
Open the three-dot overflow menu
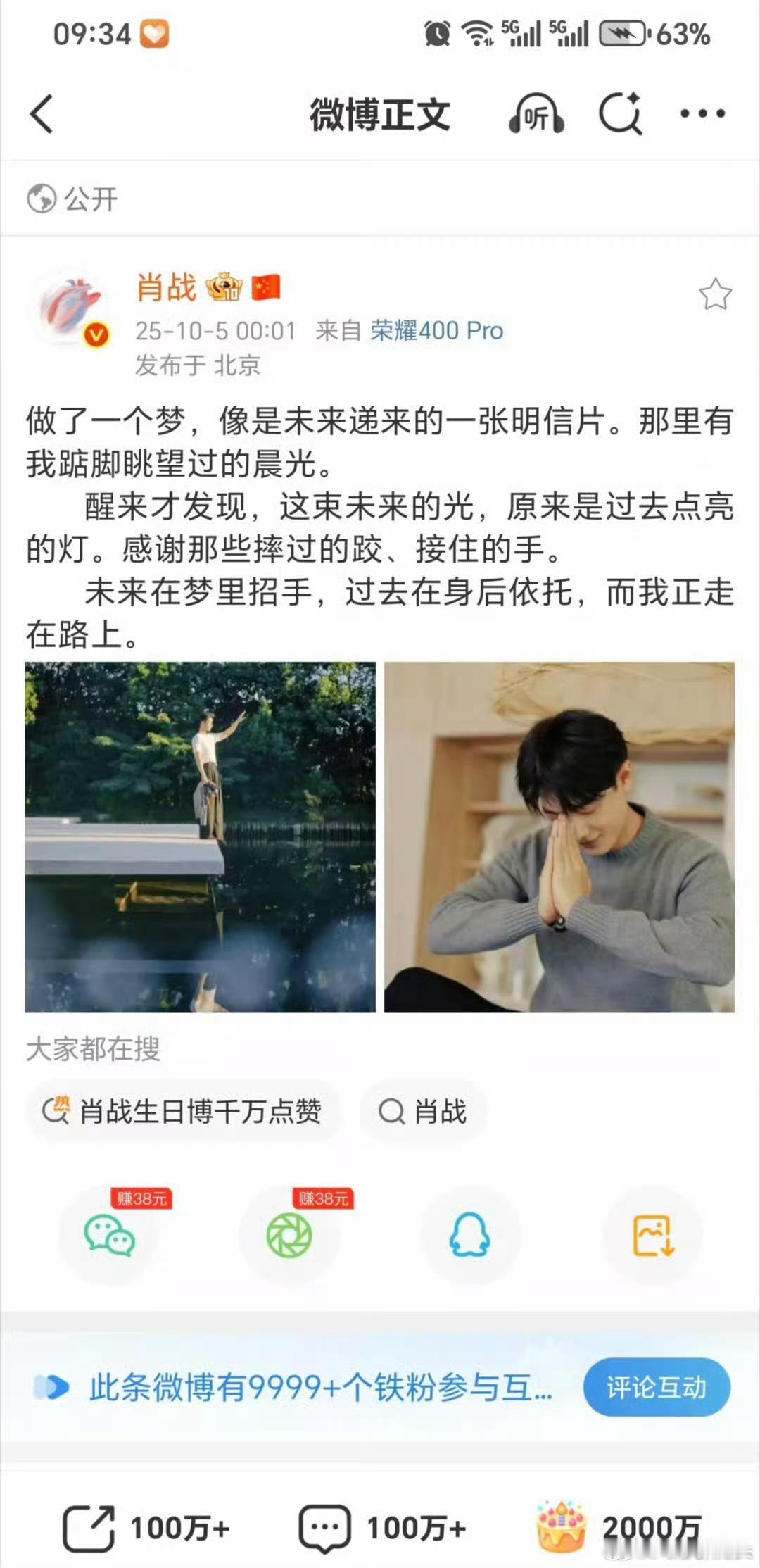pos(702,114)
